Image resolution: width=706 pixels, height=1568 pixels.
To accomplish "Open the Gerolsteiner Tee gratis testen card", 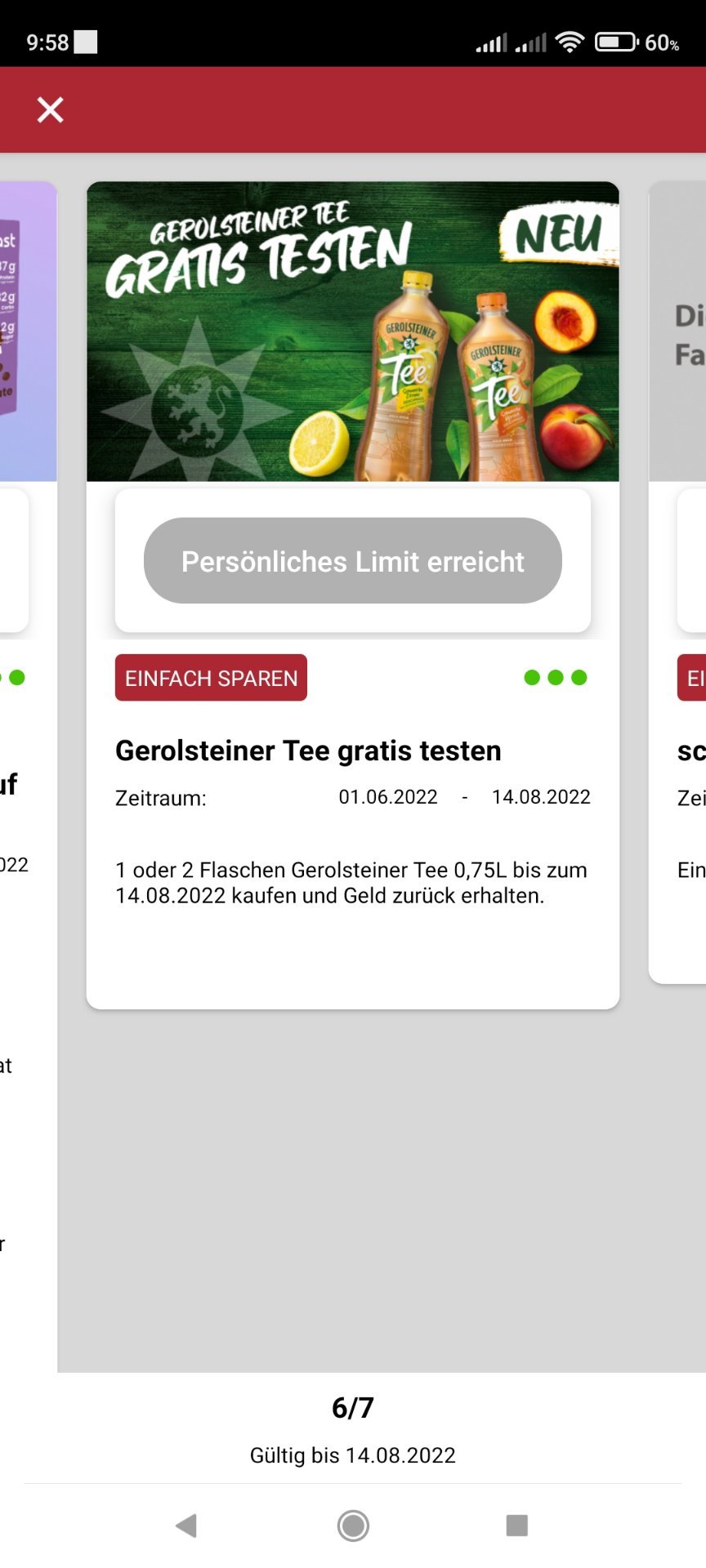I will pos(353,595).
